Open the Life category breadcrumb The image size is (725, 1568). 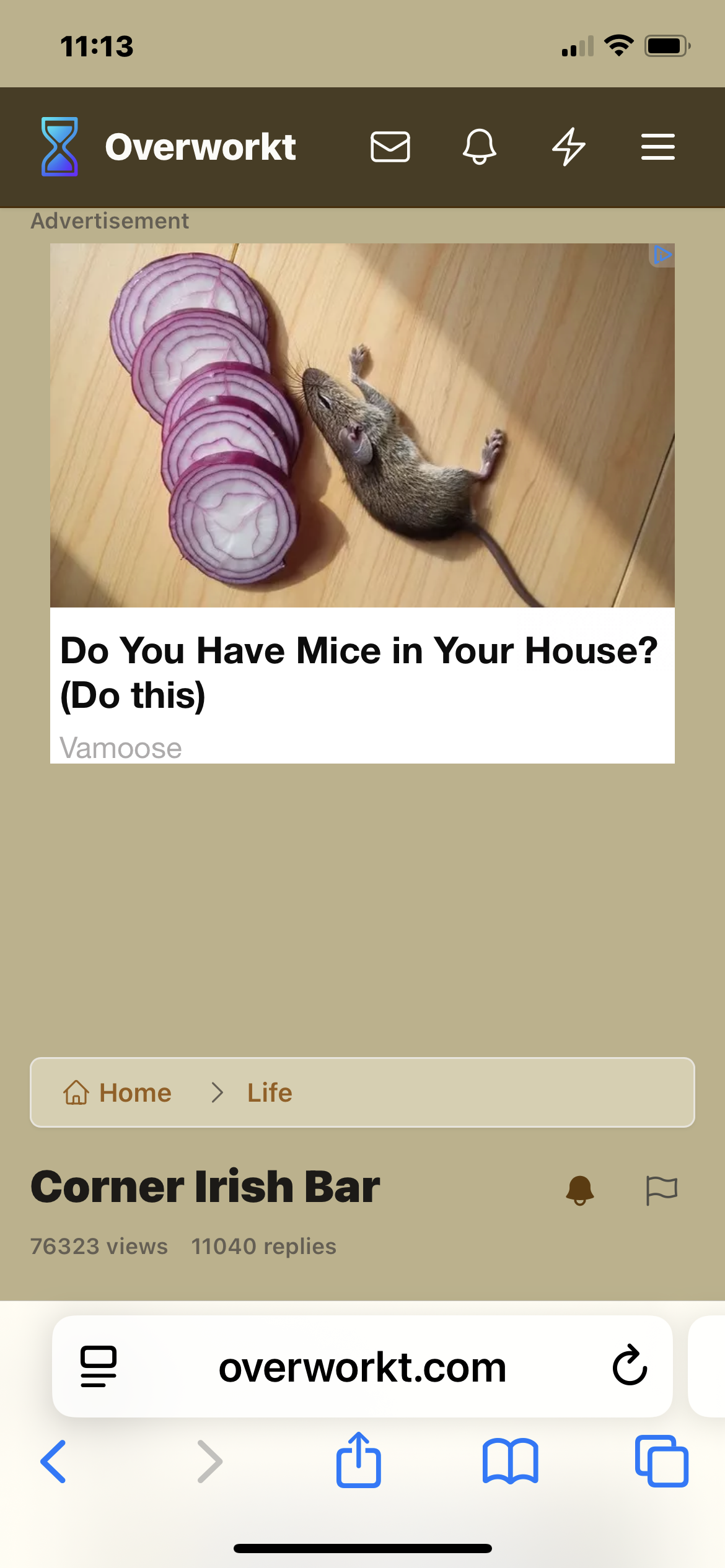(270, 1092)
